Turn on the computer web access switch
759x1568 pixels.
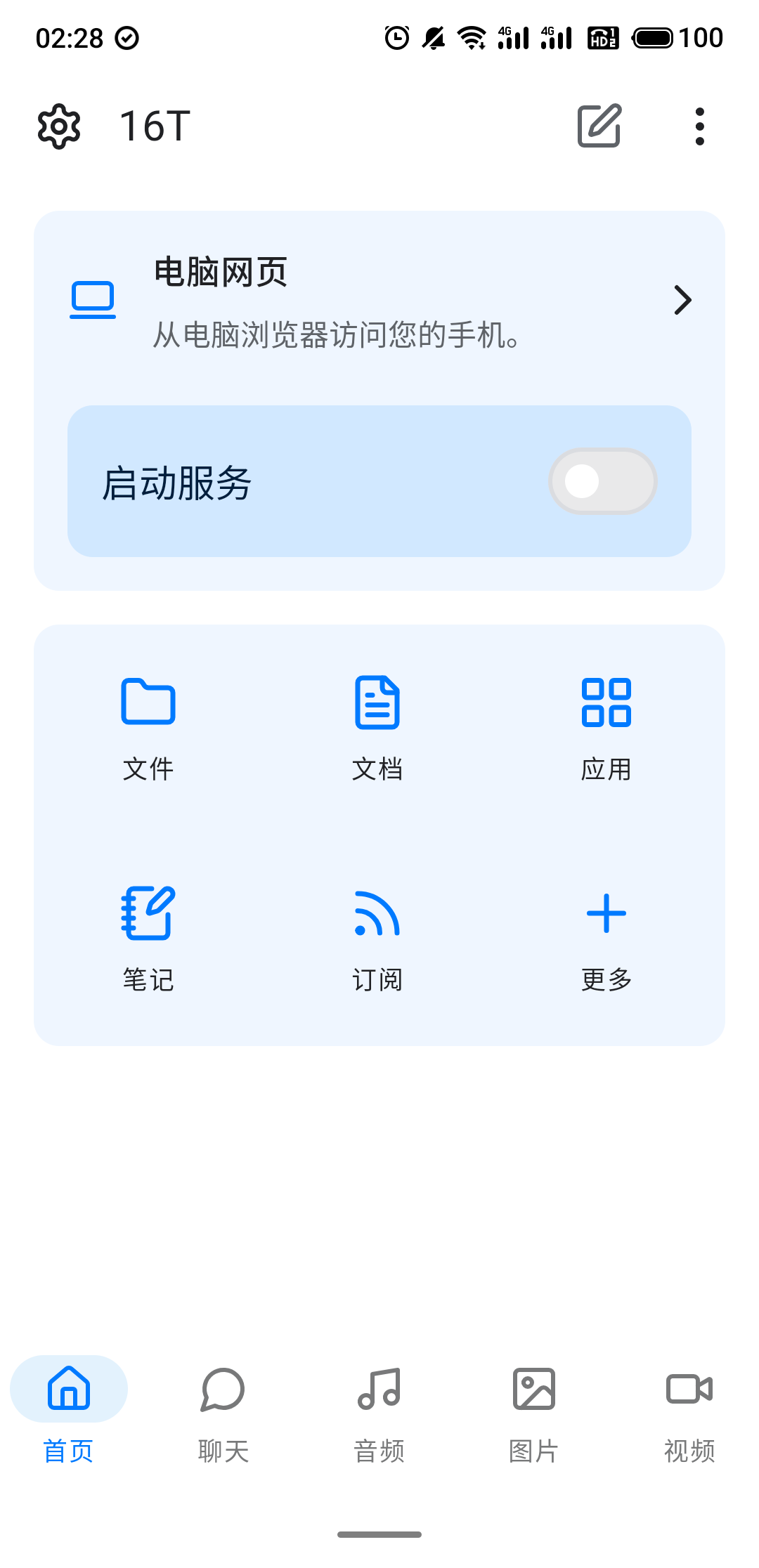click(x=603, y=481)
